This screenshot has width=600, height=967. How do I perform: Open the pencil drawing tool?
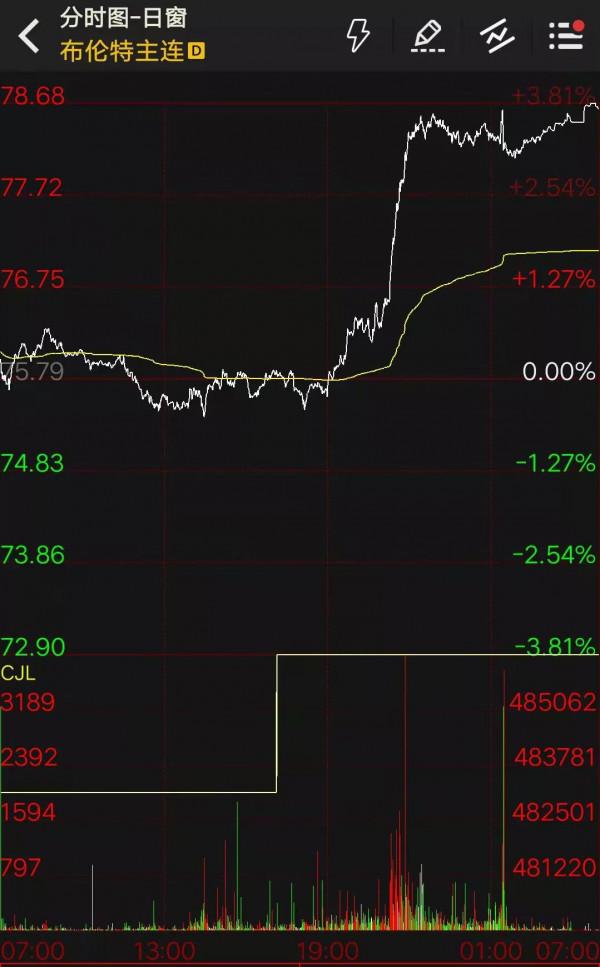[427, 36]
